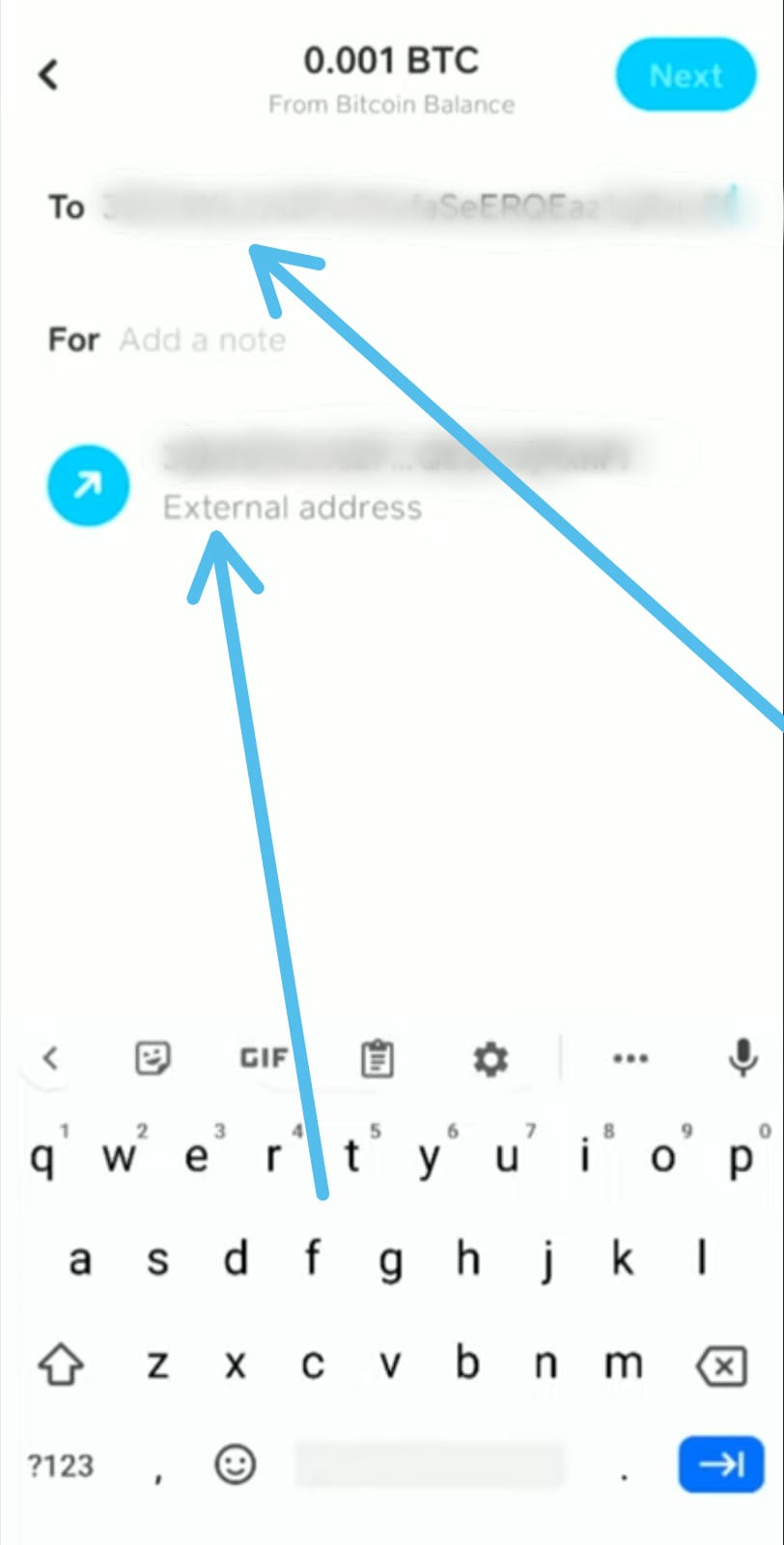
Task: Tap the blue next-field arrow key
Action: 721,1465
